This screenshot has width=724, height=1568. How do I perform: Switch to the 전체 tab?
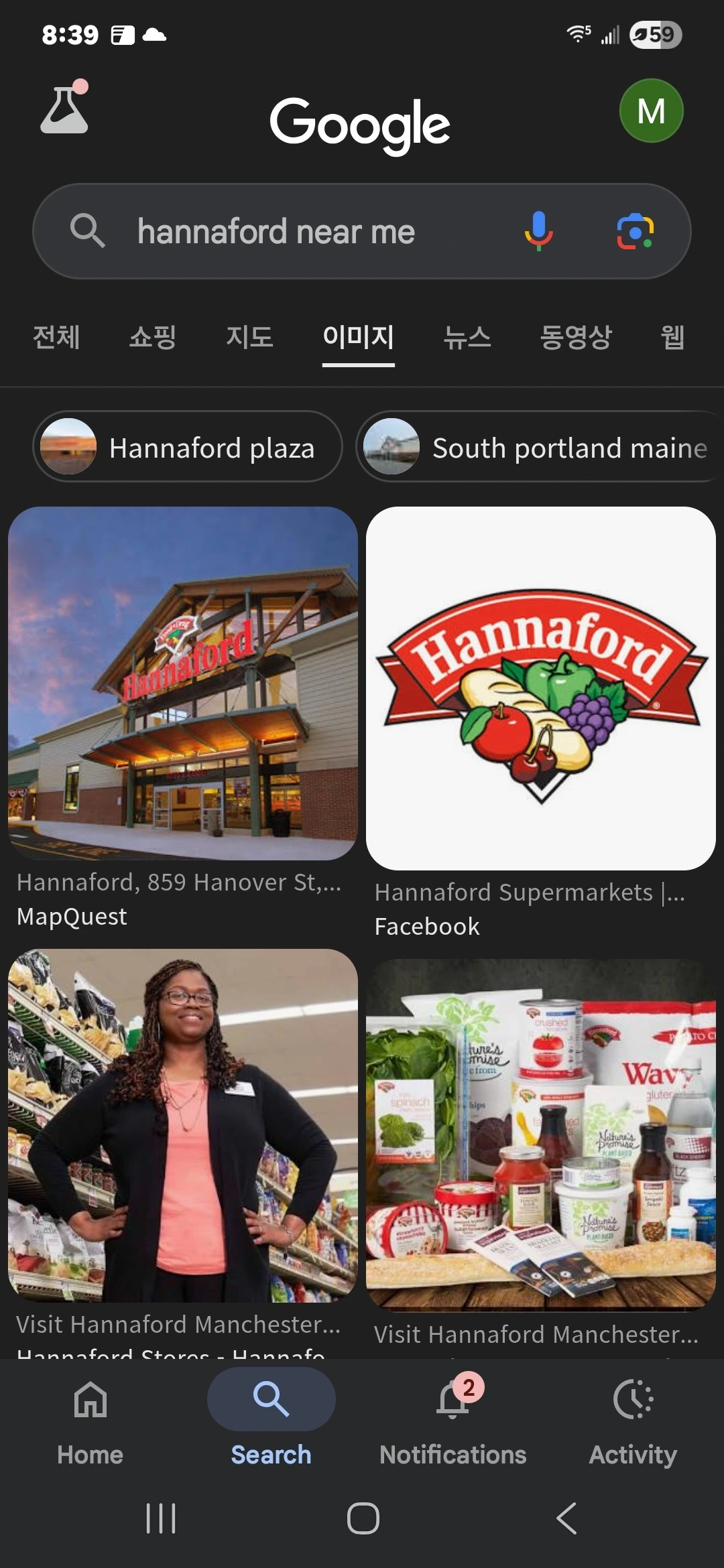(x=56, y=336)
